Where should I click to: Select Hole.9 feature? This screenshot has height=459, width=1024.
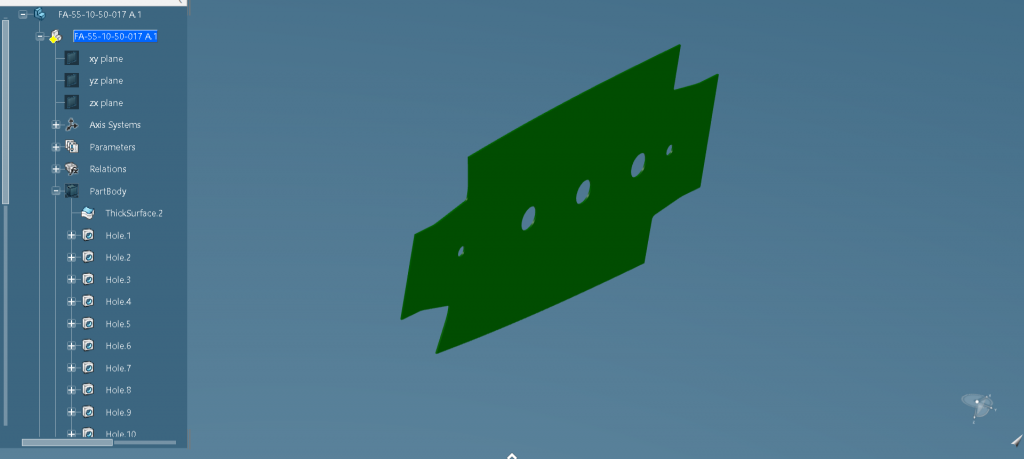(x=118, y=412)
